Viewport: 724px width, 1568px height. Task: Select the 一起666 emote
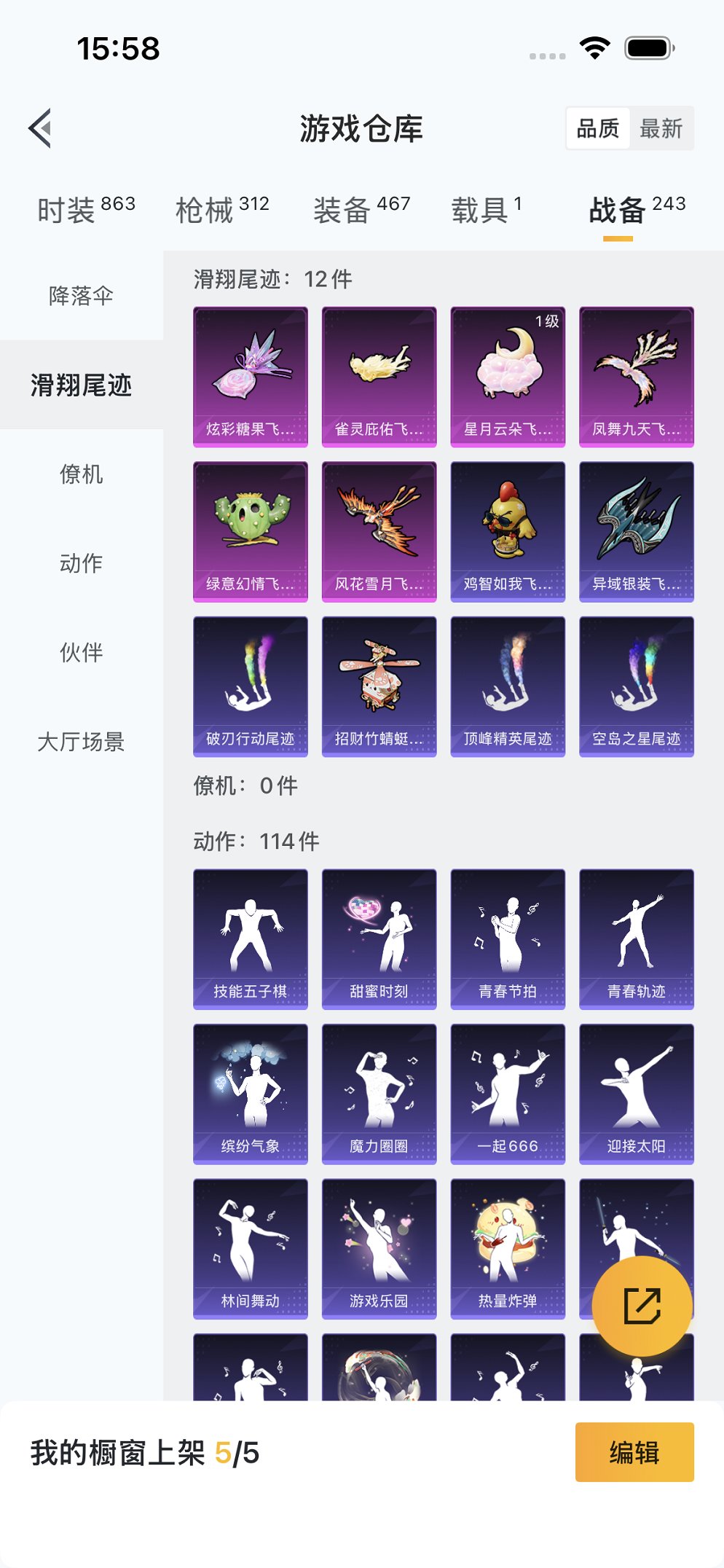tap(508, 1094)
